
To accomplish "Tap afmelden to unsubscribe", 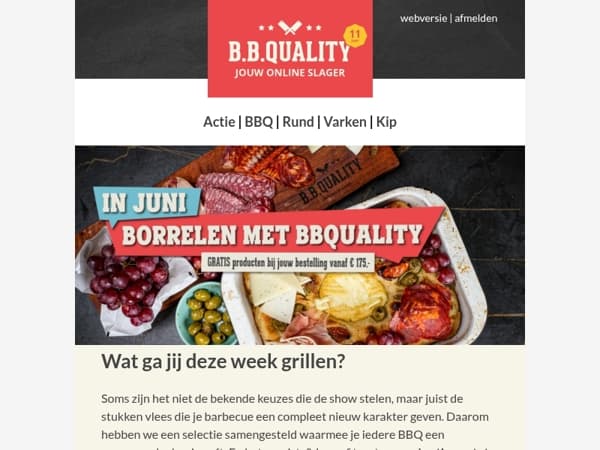I will [476, 18].
